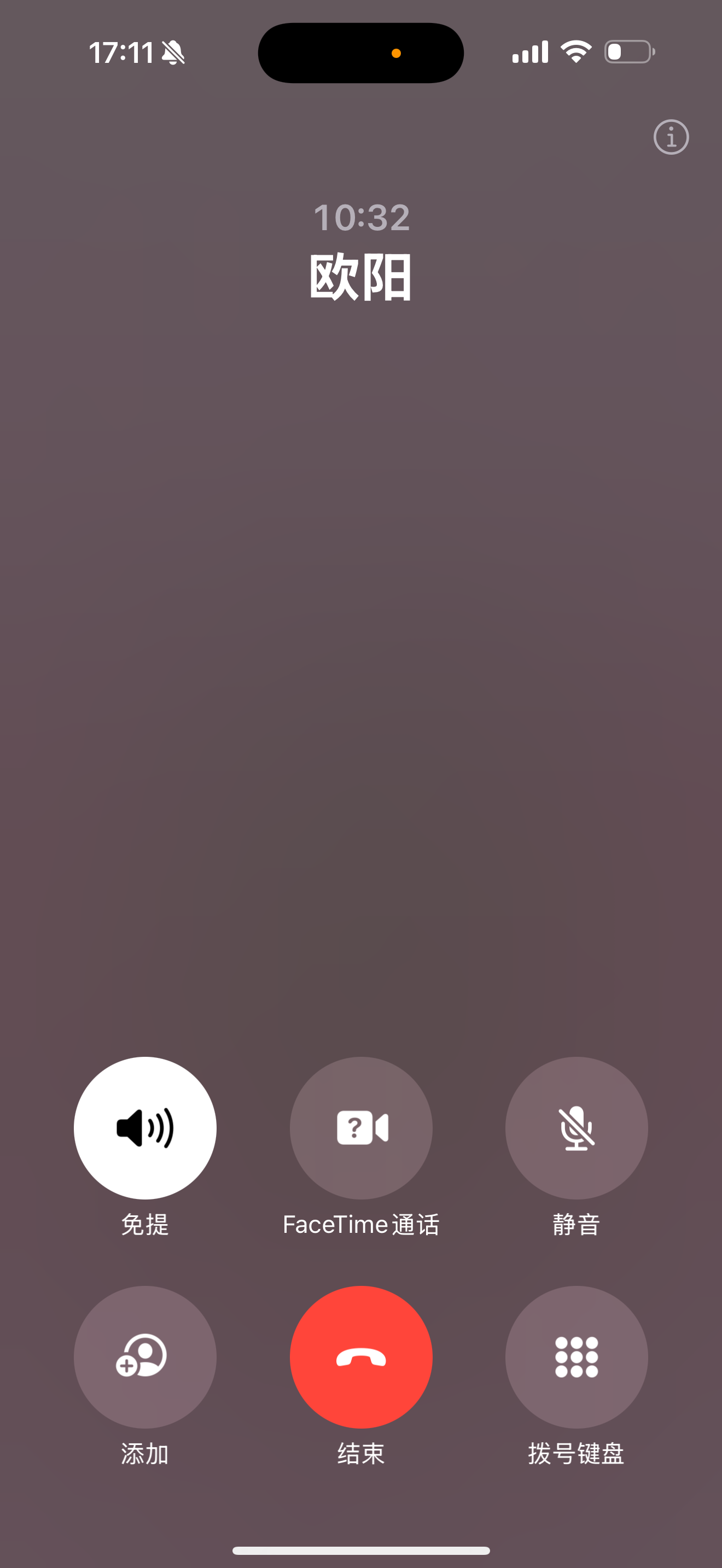Image resolution: width=722 pixels, height=1568 pixels.
Task: Mute the microphone with 静音
Action: coord(577,1127)
